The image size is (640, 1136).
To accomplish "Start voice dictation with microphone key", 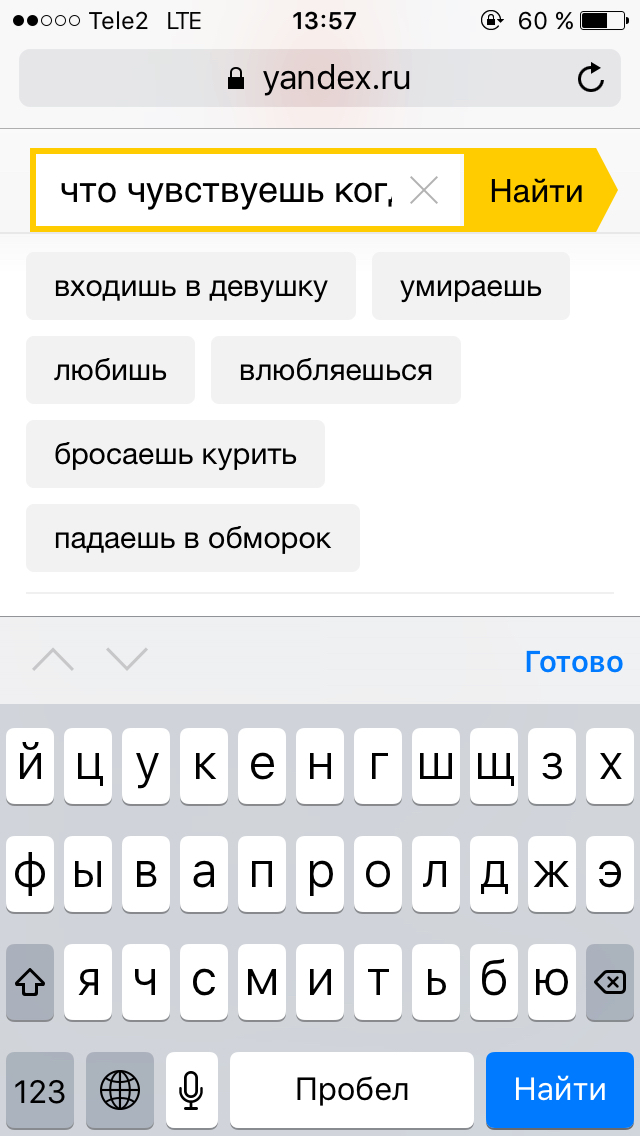I will 191,1089.
